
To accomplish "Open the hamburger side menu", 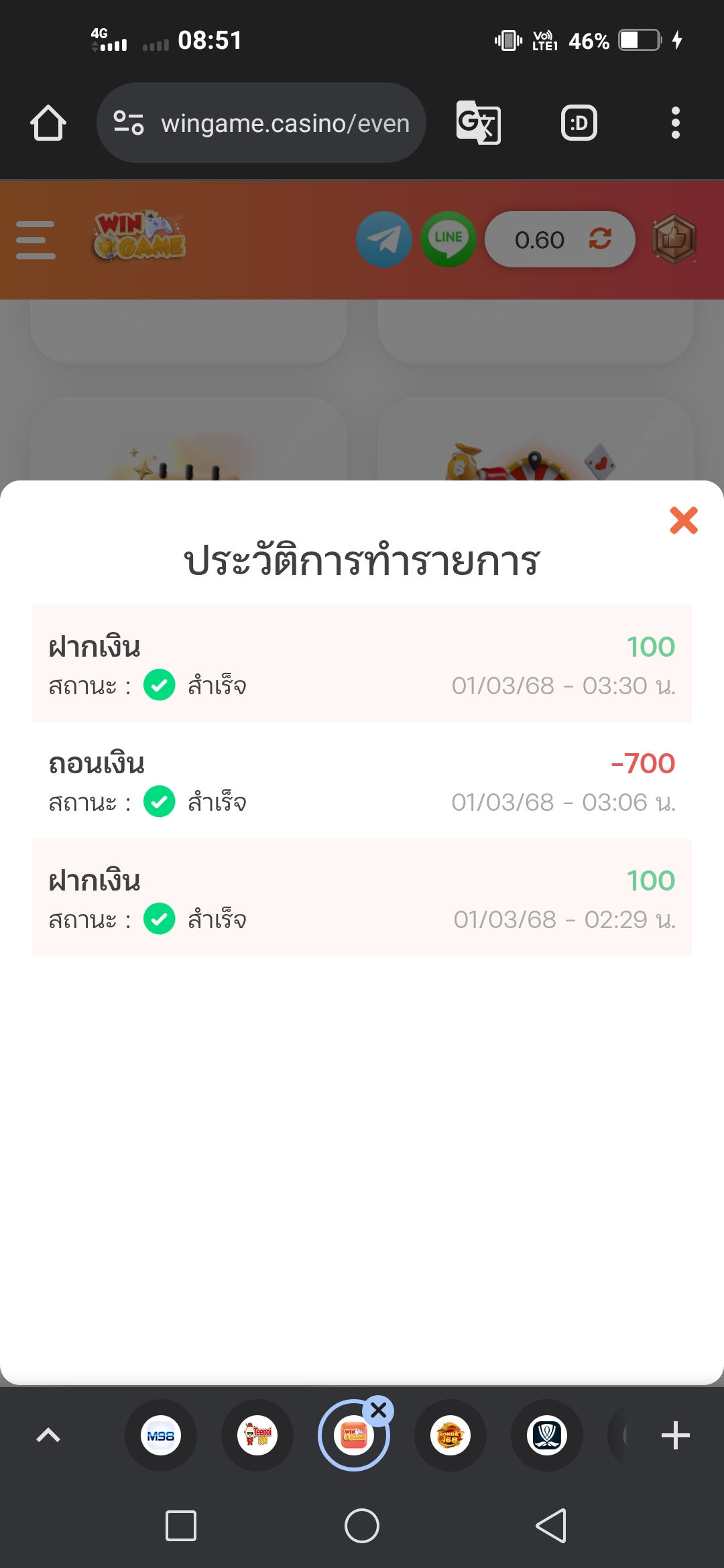I will pyautogui.click(x=36, y=240).
